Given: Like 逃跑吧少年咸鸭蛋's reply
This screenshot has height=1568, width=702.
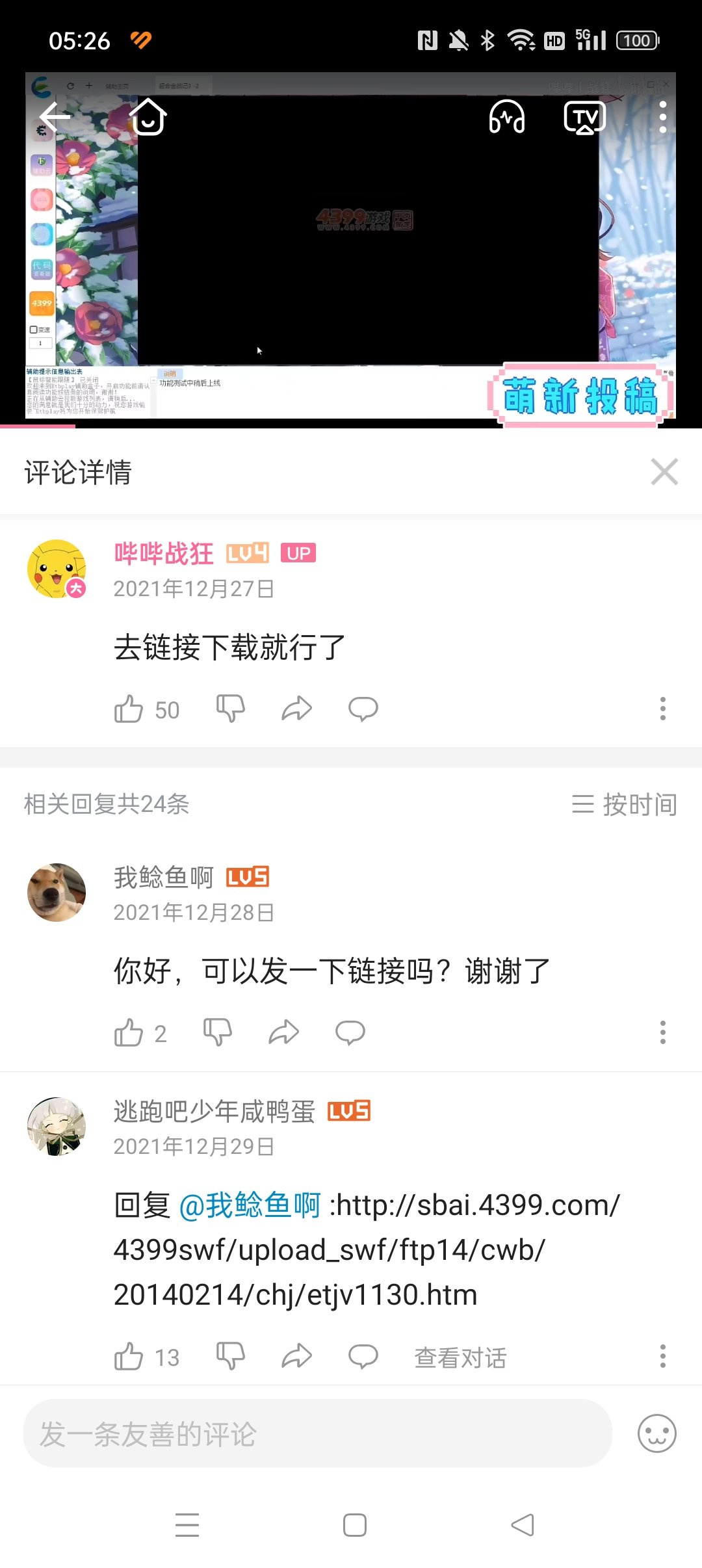Looking at the screenshot, I should click(129, 1357).
